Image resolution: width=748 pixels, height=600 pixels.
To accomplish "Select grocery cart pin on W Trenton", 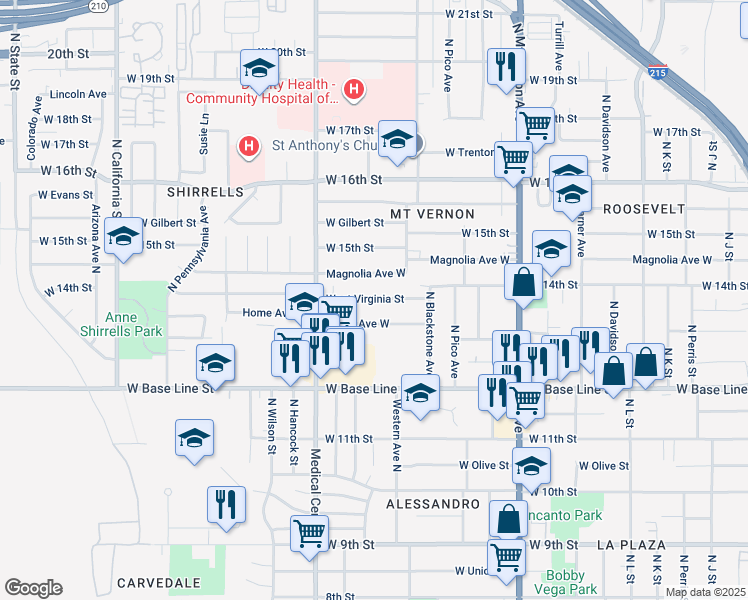I will click(513, 161).
